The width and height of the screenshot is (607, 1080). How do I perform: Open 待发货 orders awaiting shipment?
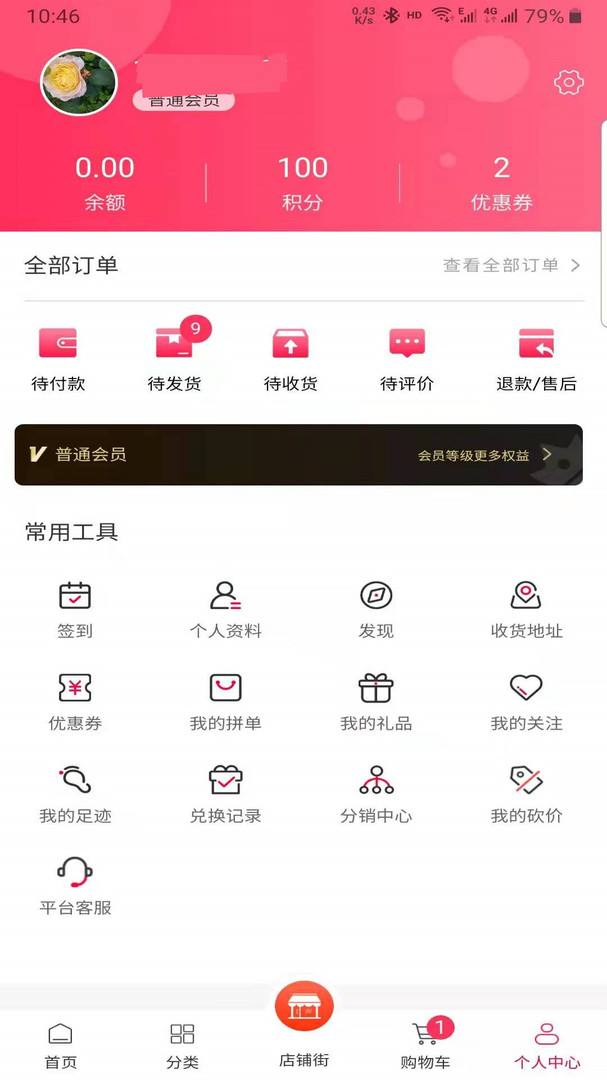tap(174, 357)
